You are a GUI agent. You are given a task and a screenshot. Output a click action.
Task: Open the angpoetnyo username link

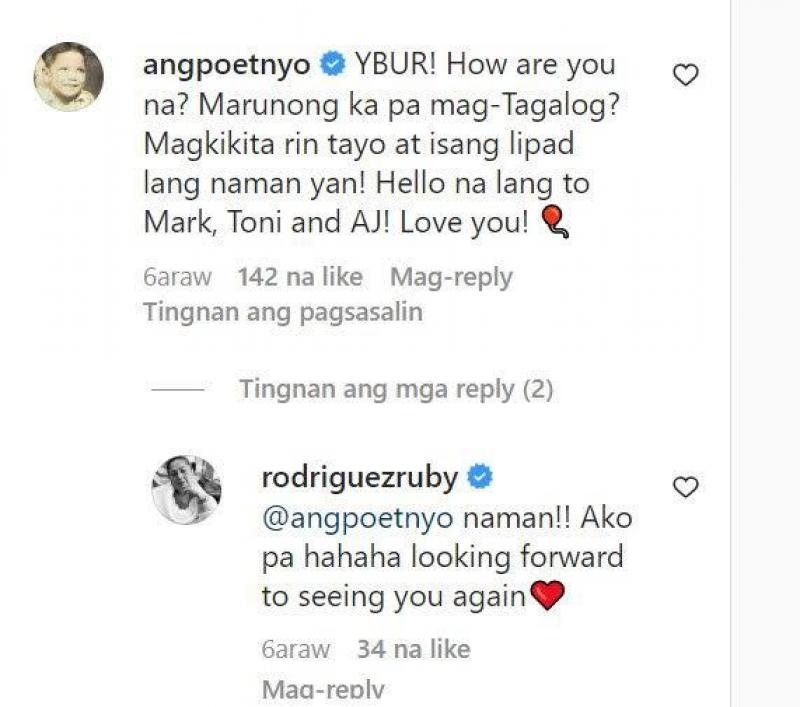click(228, 65)
